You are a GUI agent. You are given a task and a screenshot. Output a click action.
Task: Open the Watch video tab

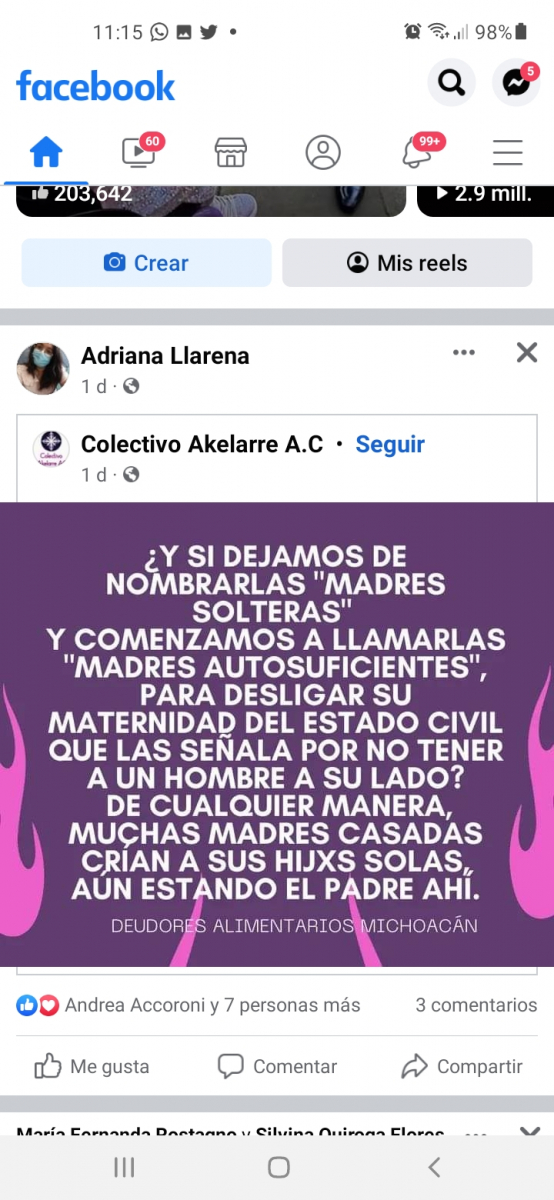click(140, 151)
